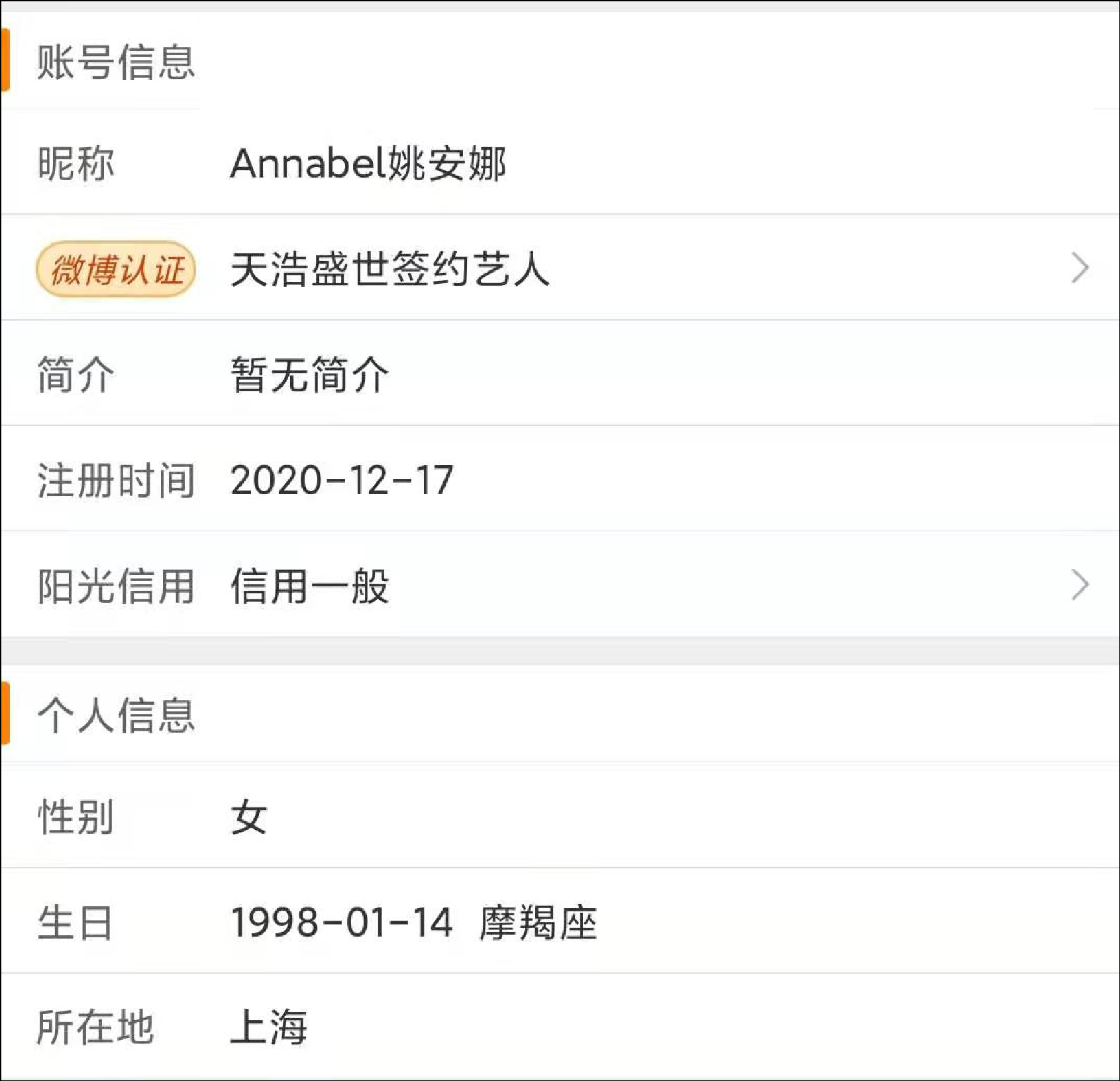Image resolution: width=1120 pixels, height=1081 pixels.
Task: Open the 阳光信用 信用一般 row
Action: tap(560, 584)
